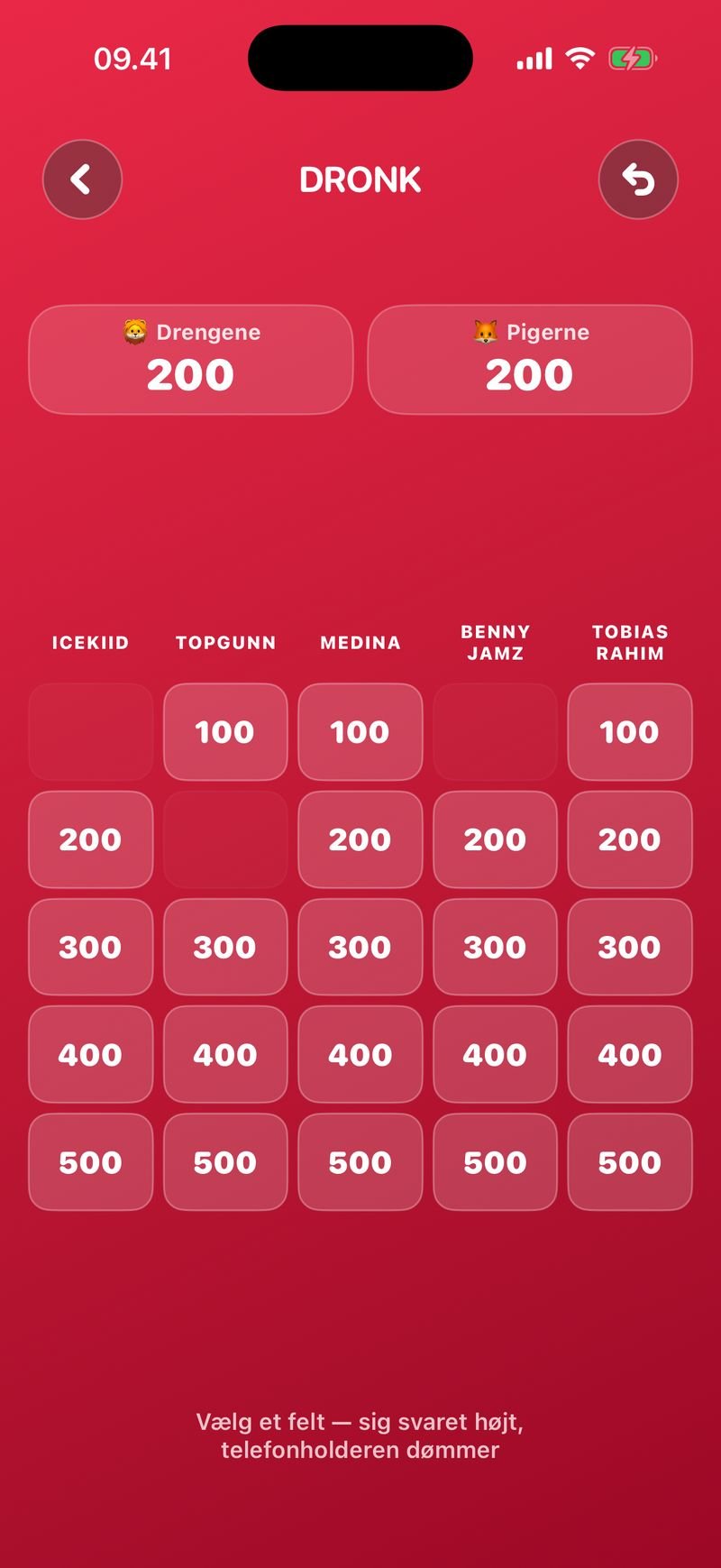Tap the 500 tile under TOPGUNN
Viewport: 721px width, 1568px height.
(225, 1162)
